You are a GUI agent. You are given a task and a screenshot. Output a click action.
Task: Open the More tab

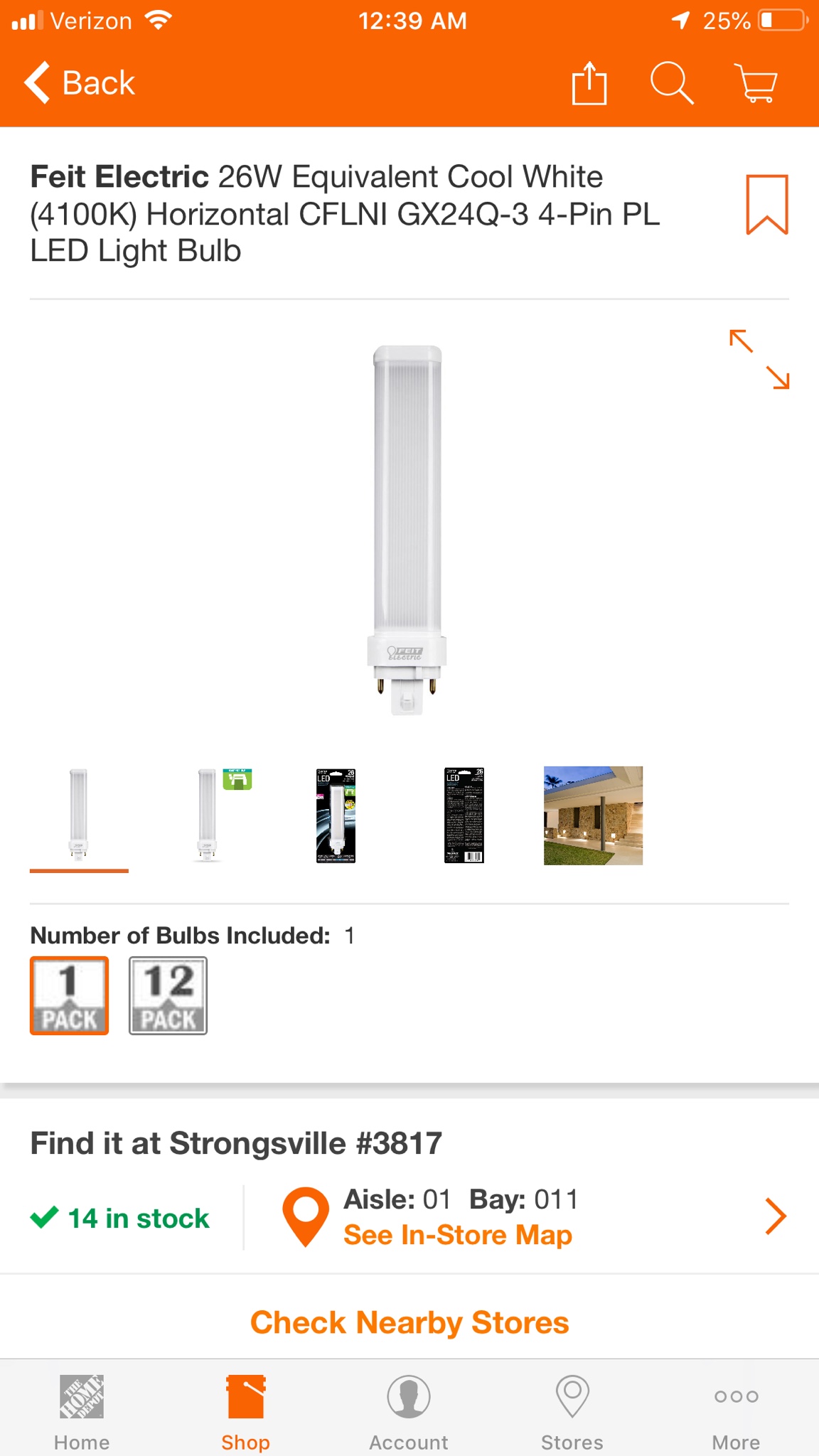tap(736, 1411)
